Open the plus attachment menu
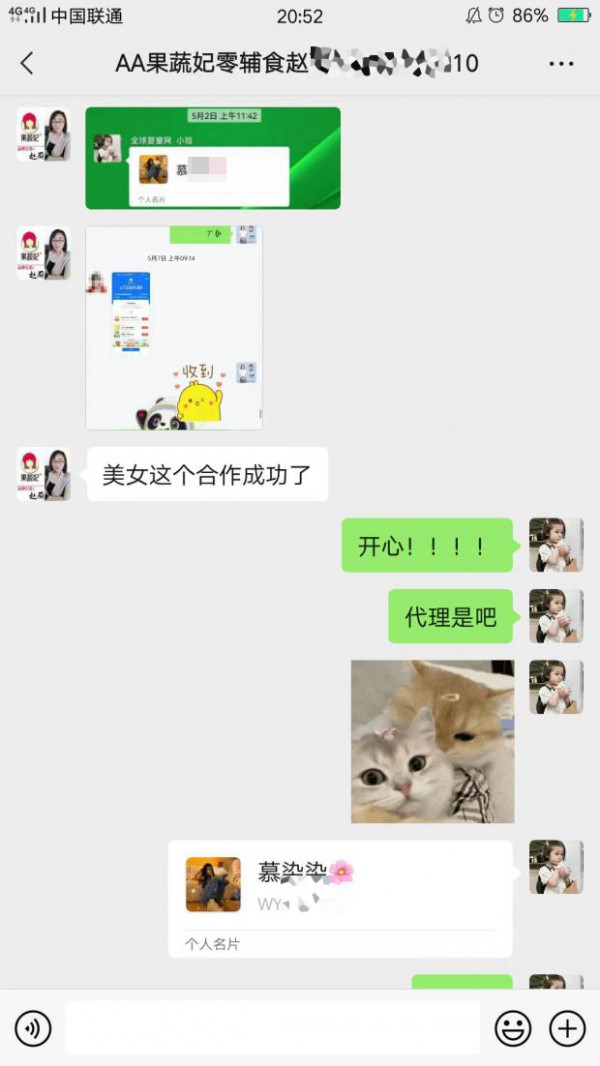Viewport: 600px width, 1066px height. click(567, 1028)
